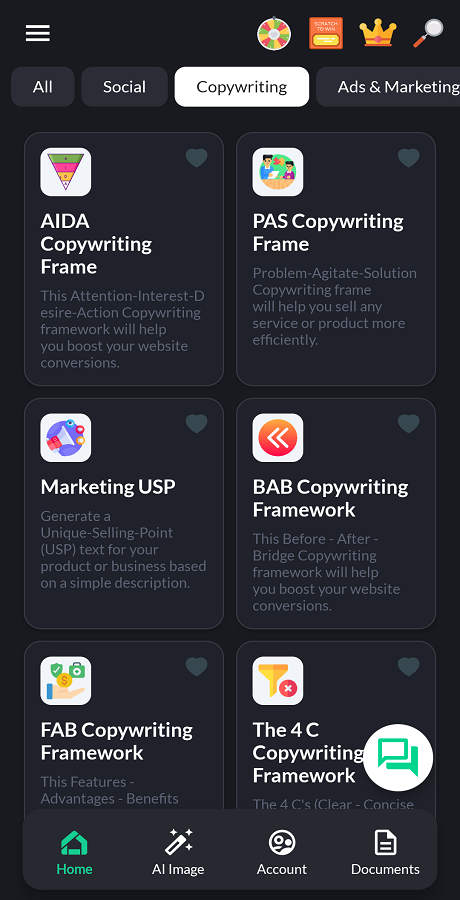The width and height of the screenshot is (460, 900).
Task: Open the Documents tab
Action: tap(385, 852)
